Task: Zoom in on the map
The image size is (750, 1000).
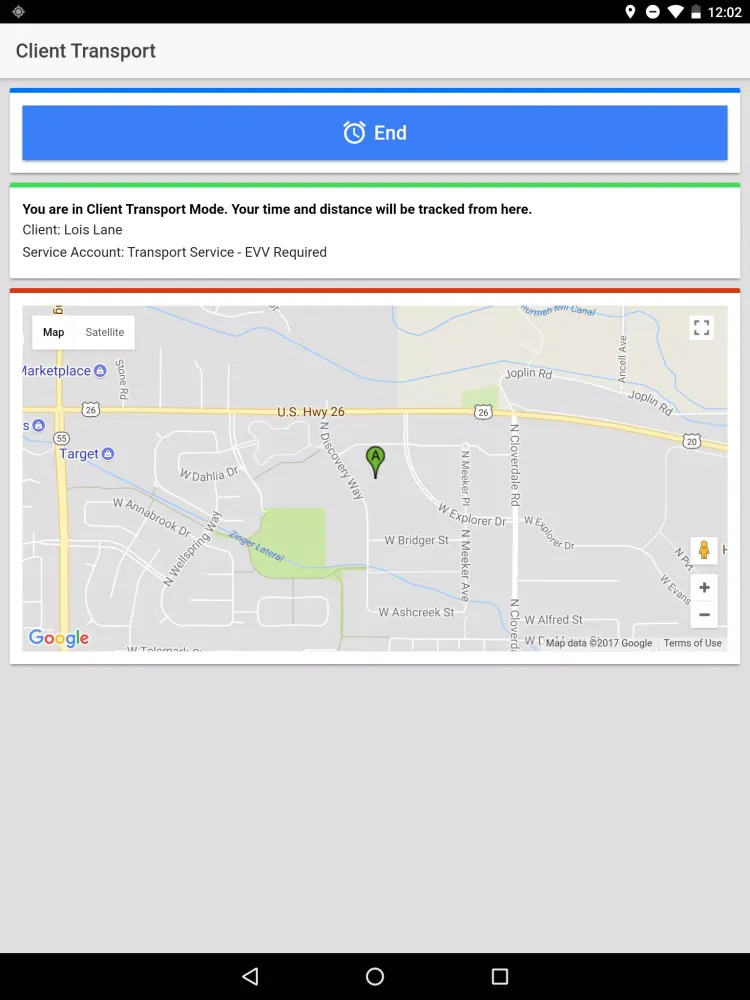Action: [x=704, y=588]
